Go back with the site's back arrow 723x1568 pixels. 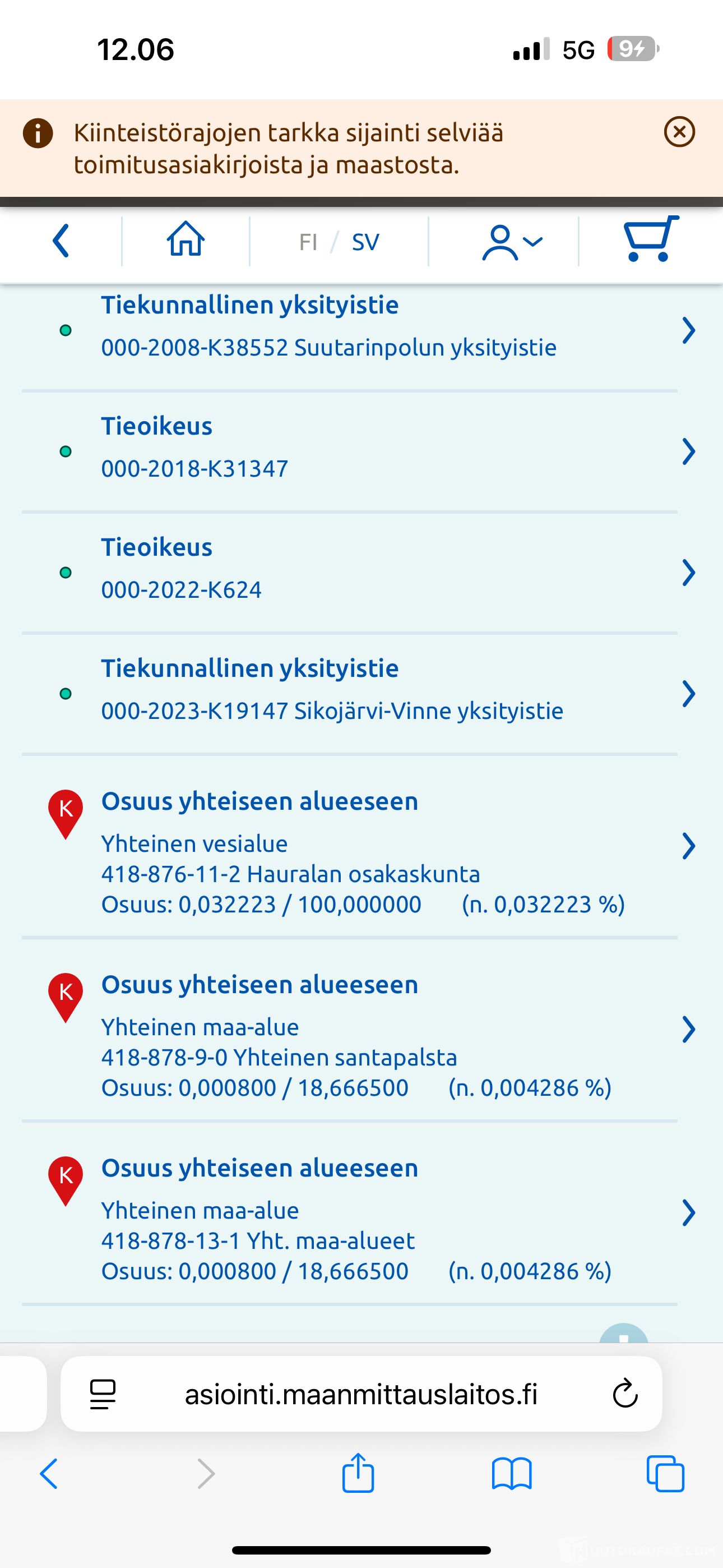[x=61, y=241]
